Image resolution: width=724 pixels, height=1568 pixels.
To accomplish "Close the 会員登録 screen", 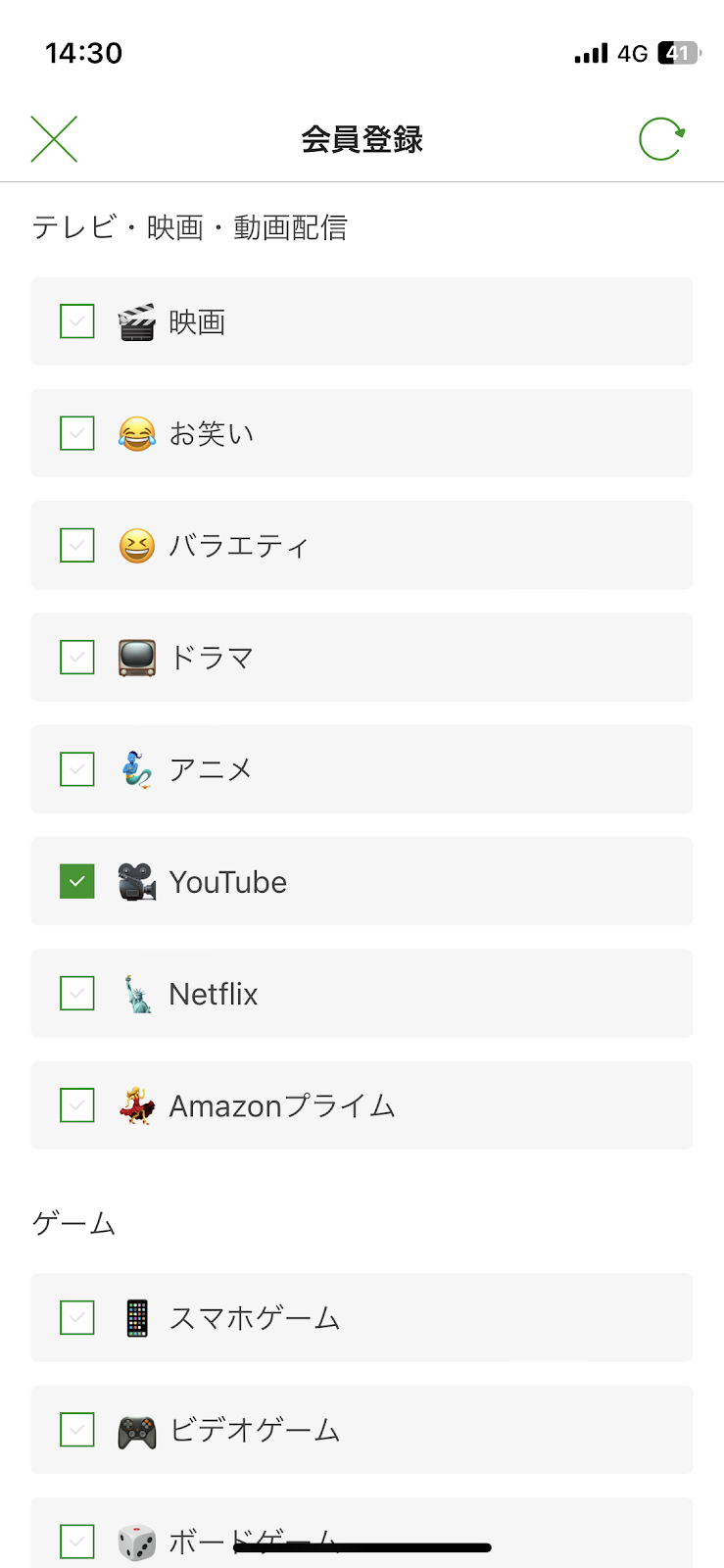I will coord(54,138).
